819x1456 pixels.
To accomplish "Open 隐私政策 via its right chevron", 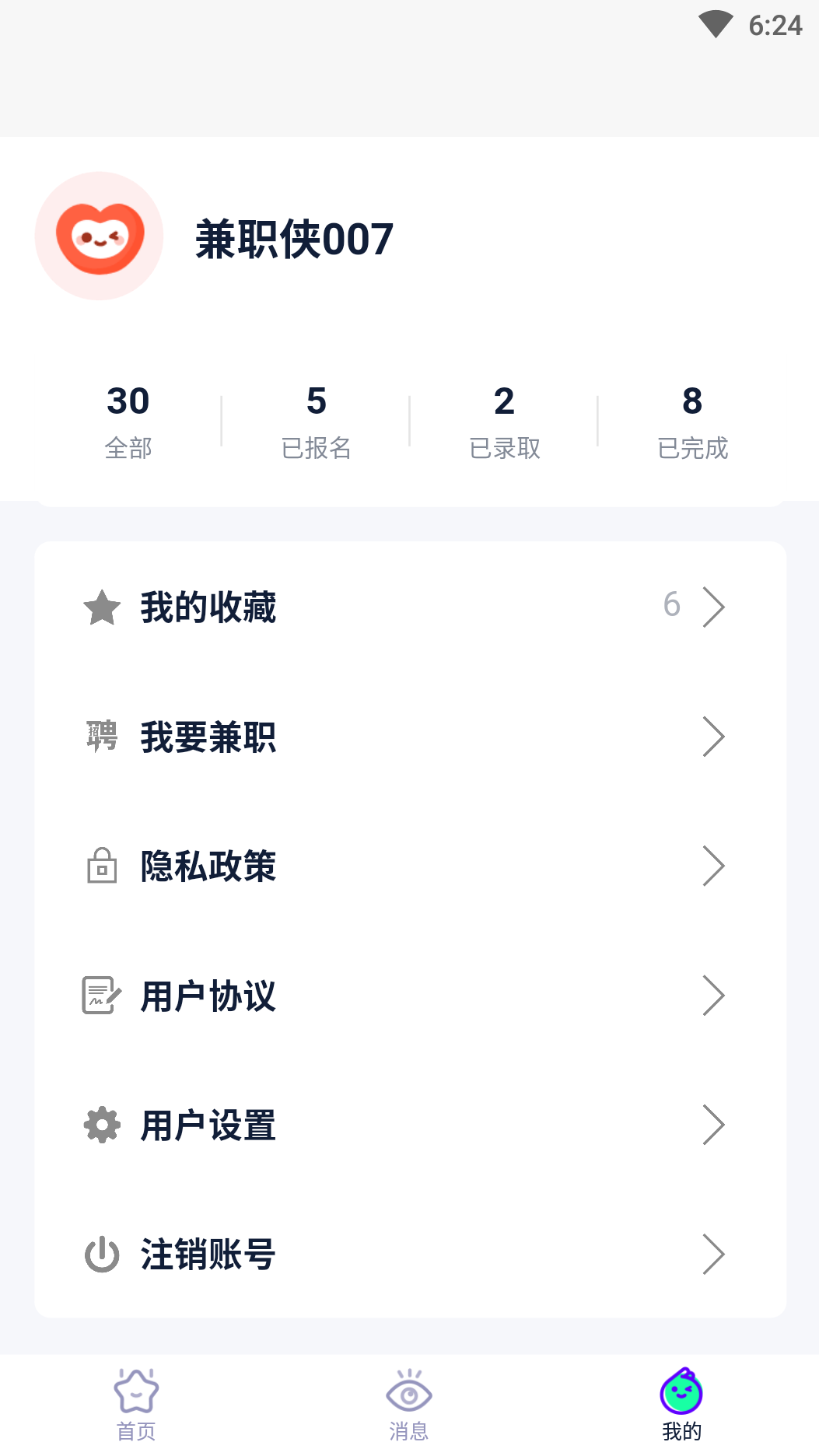I will [714, 866].
